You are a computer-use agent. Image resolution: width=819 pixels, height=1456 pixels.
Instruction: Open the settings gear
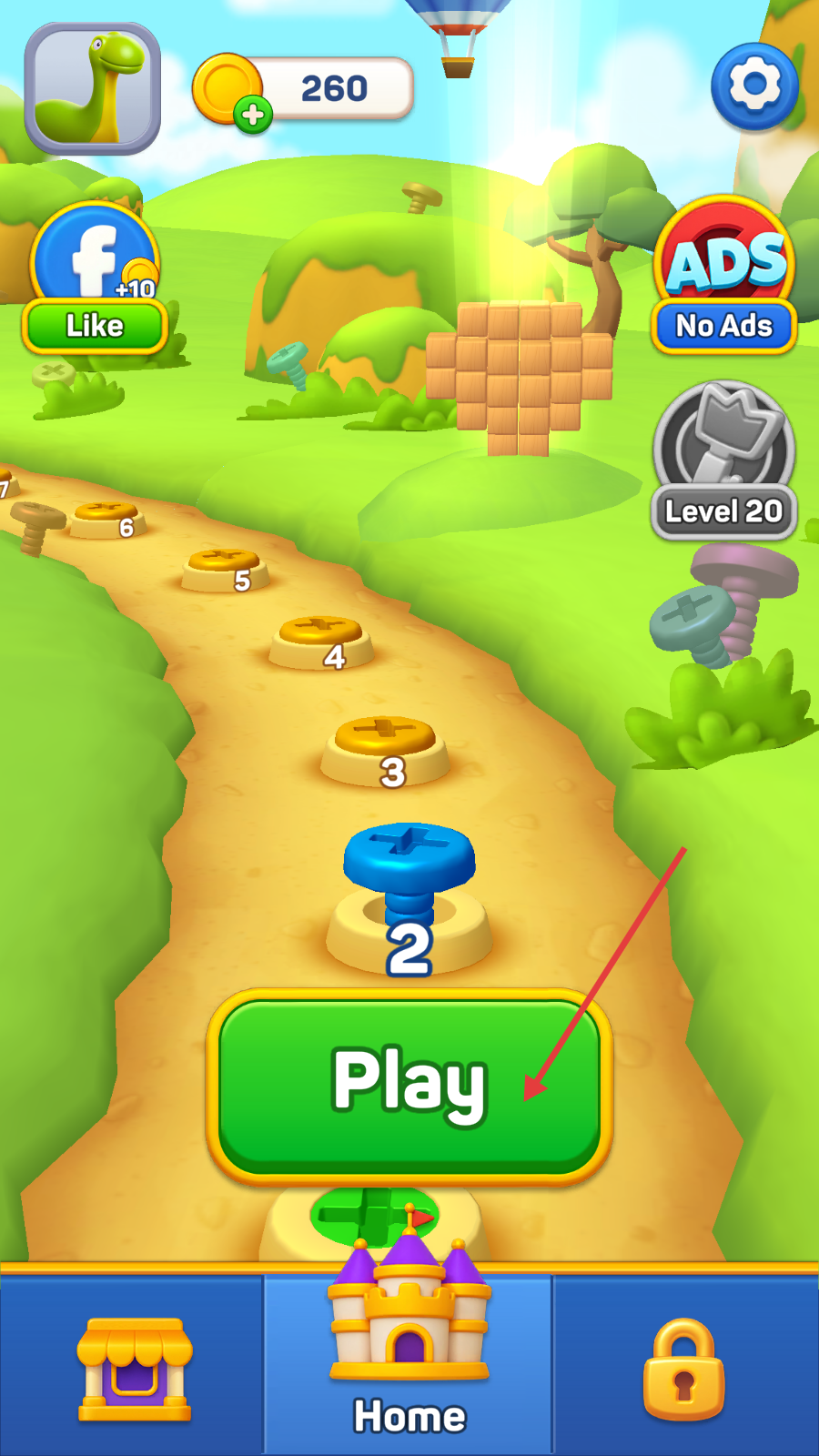tap(754, 86)
